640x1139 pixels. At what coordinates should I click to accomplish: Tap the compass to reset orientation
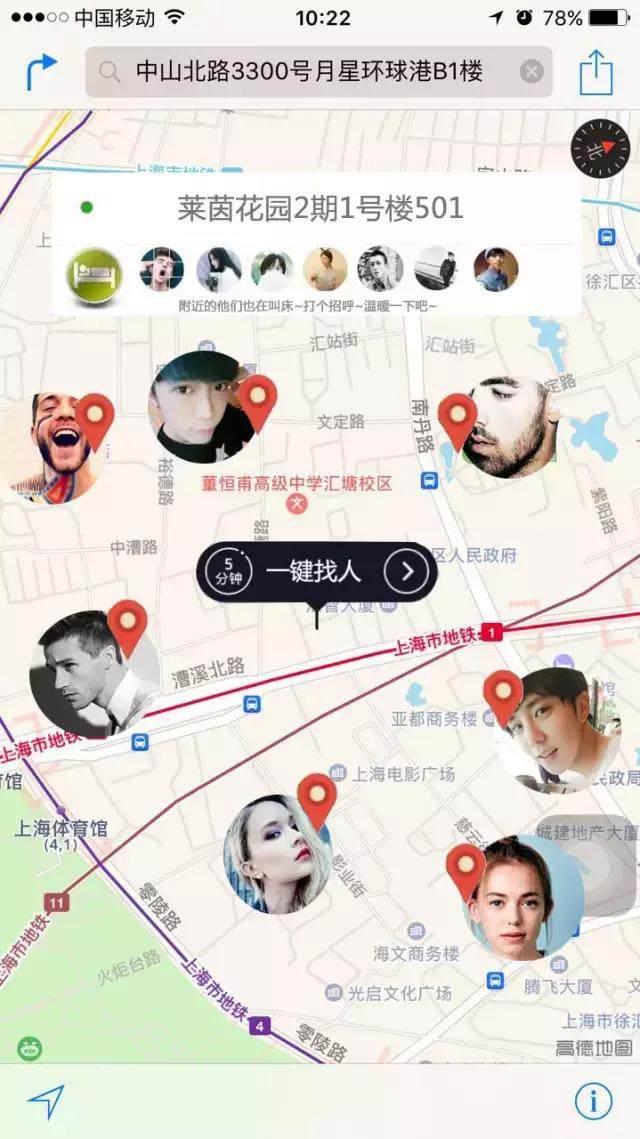(600, 150)
